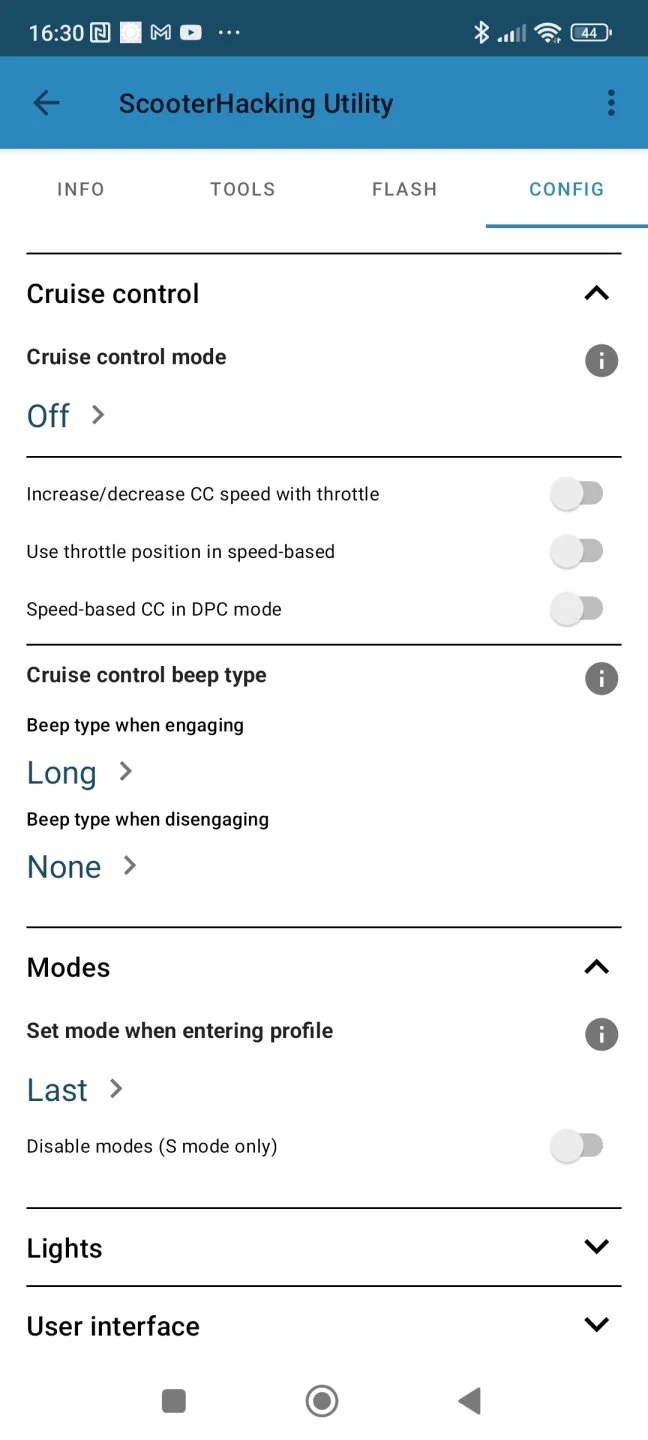This screenshot has height=1440, width=648.
Task: Go back using the app bar arrow
Action: pos(46,103)
